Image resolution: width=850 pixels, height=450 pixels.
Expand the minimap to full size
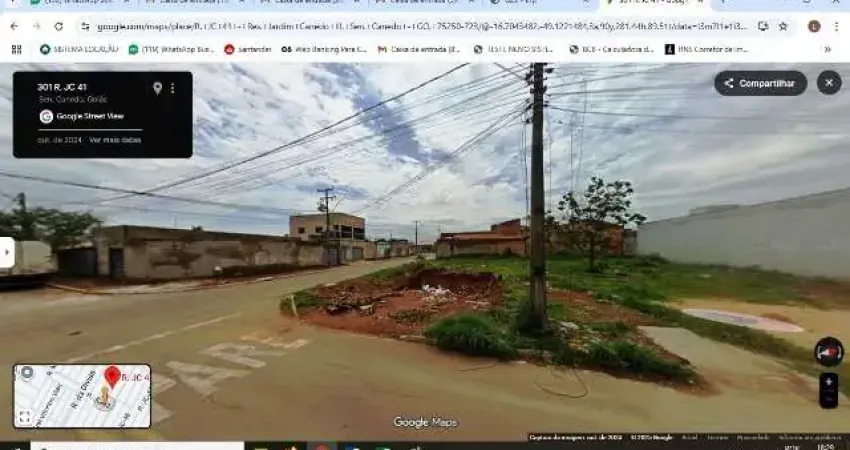tap(24, 416)
